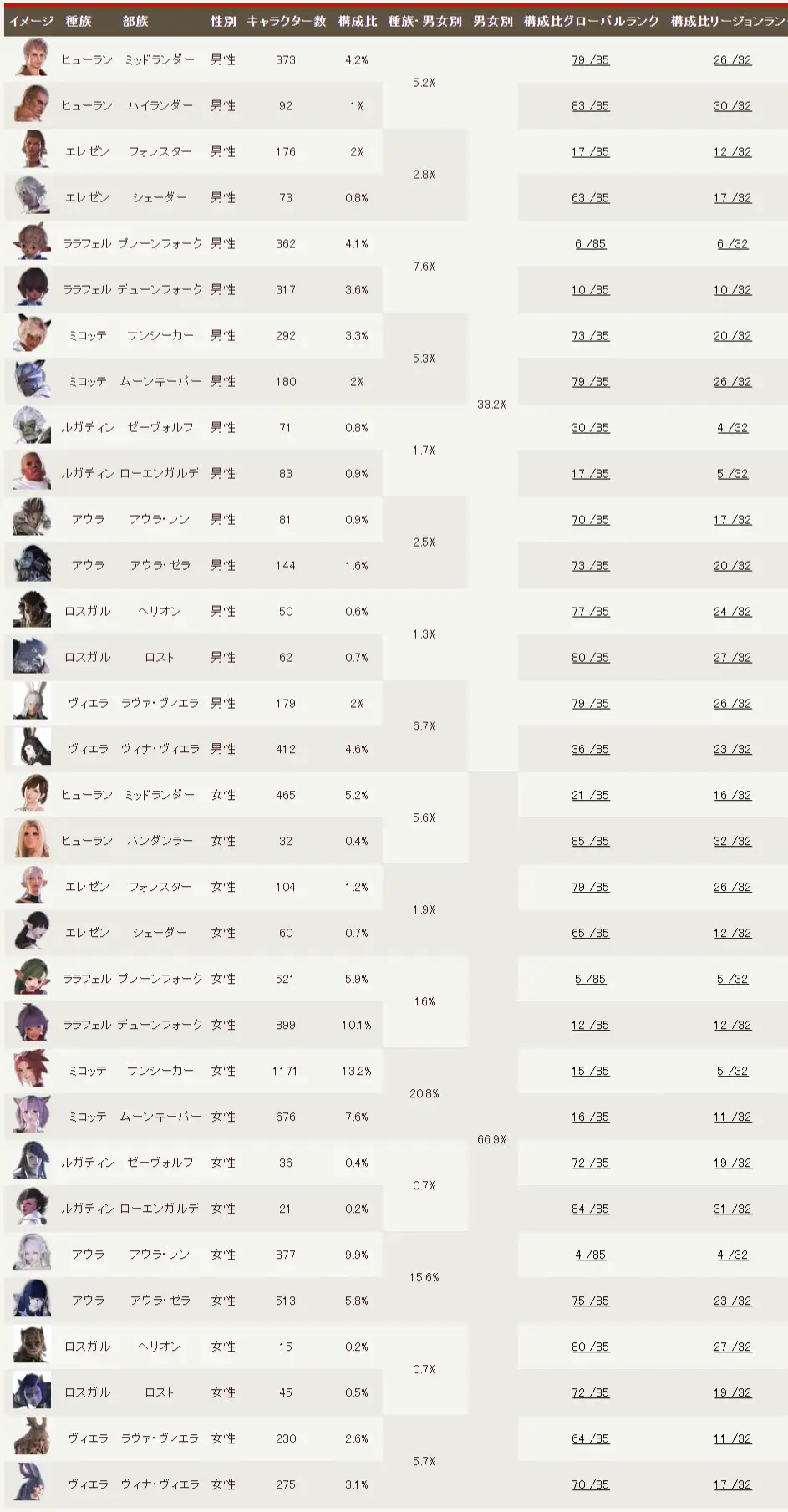Open global rank 84/85 for female ローエンガルデ

(590, 1209)
